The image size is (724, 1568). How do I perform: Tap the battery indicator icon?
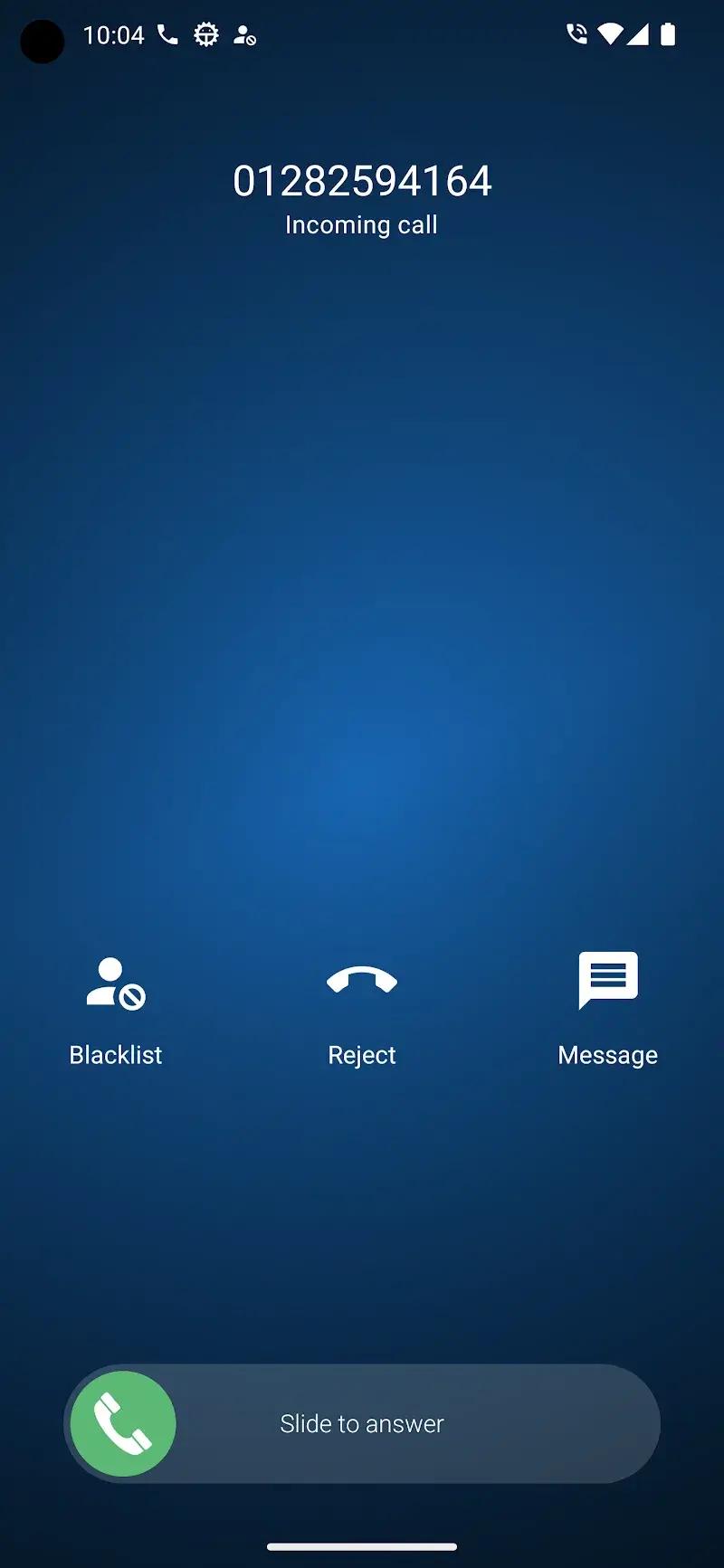click(668, 35)
